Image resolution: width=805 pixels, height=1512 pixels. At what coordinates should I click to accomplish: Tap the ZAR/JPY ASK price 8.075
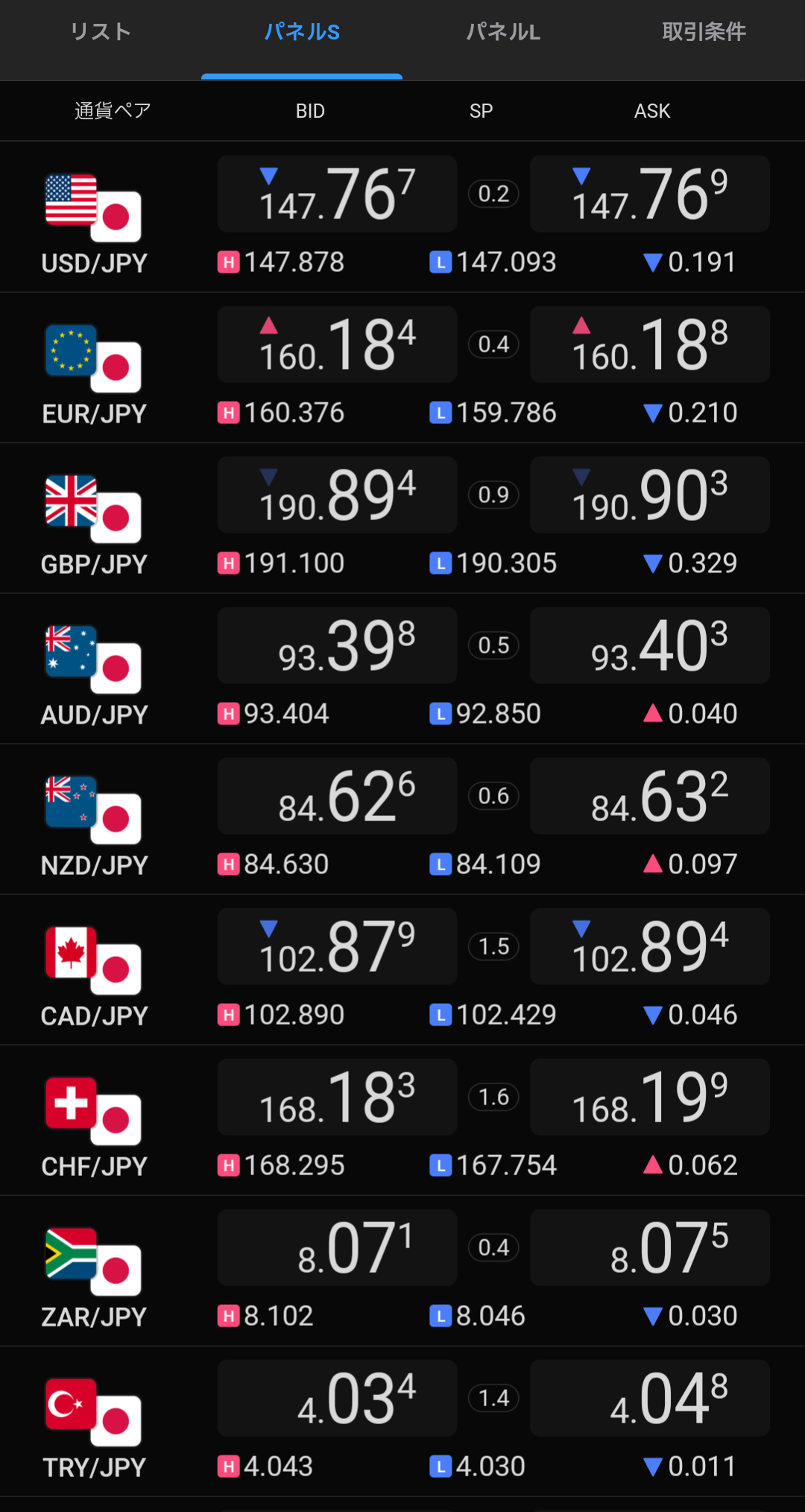tap(650, 1247)
